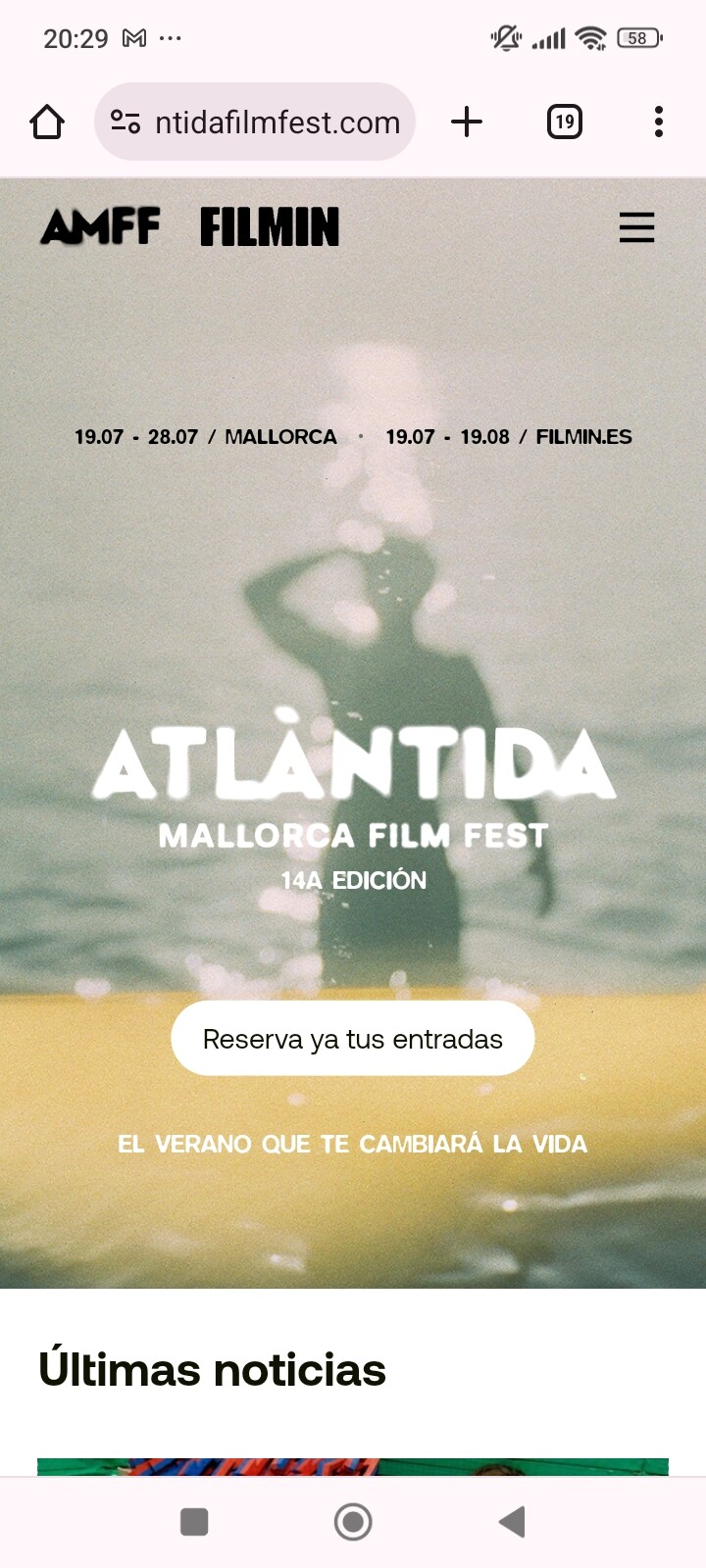Screen dimensions: 706x1568
Task: Tap the AMFF logo link
Action: 100,226
